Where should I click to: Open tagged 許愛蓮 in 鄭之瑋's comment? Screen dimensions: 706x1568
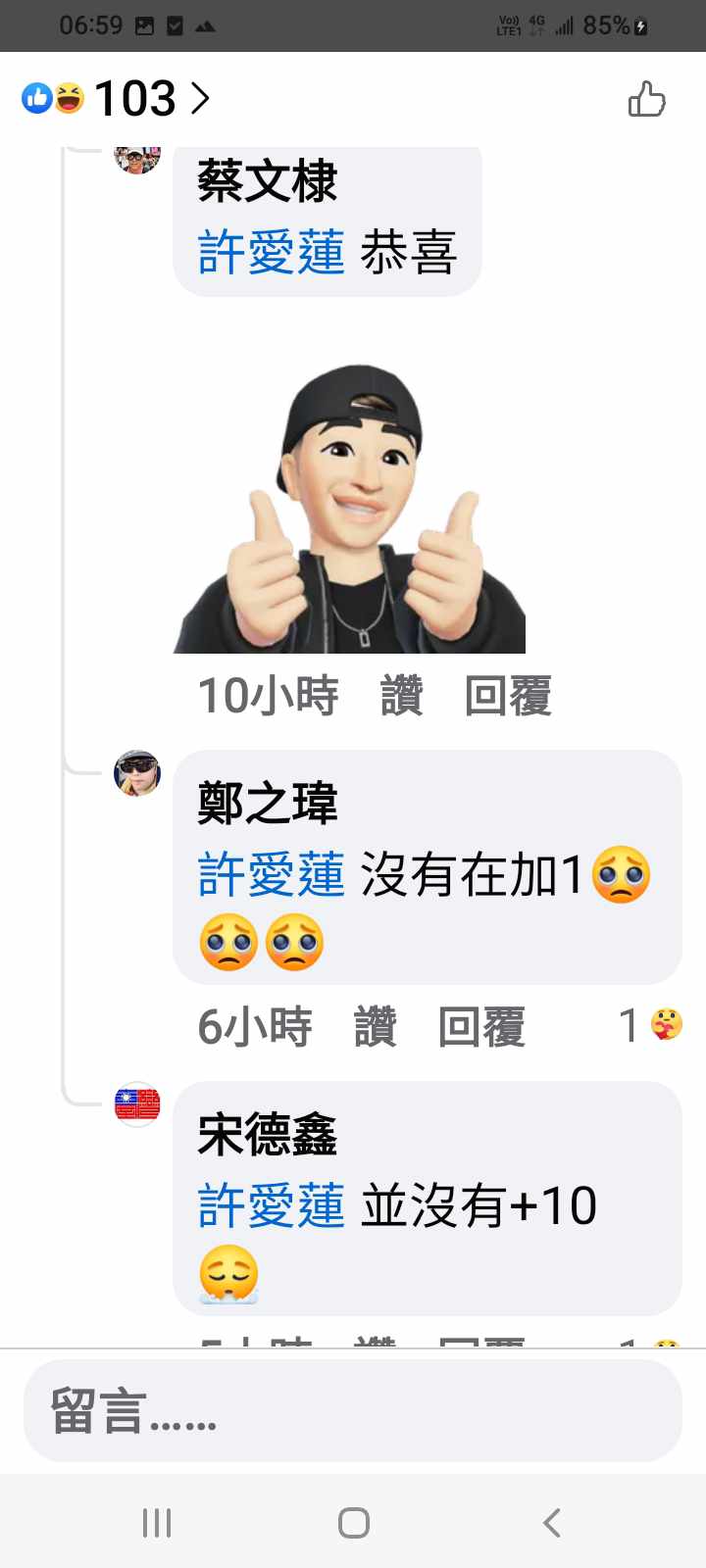pyautogui.click(x=272, y=875)
